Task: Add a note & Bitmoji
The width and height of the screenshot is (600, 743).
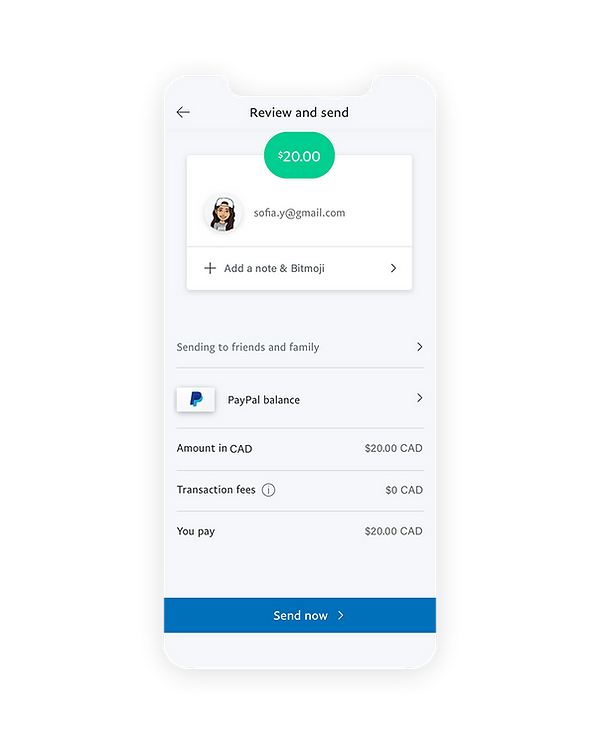Action: (x=299, y=268)
